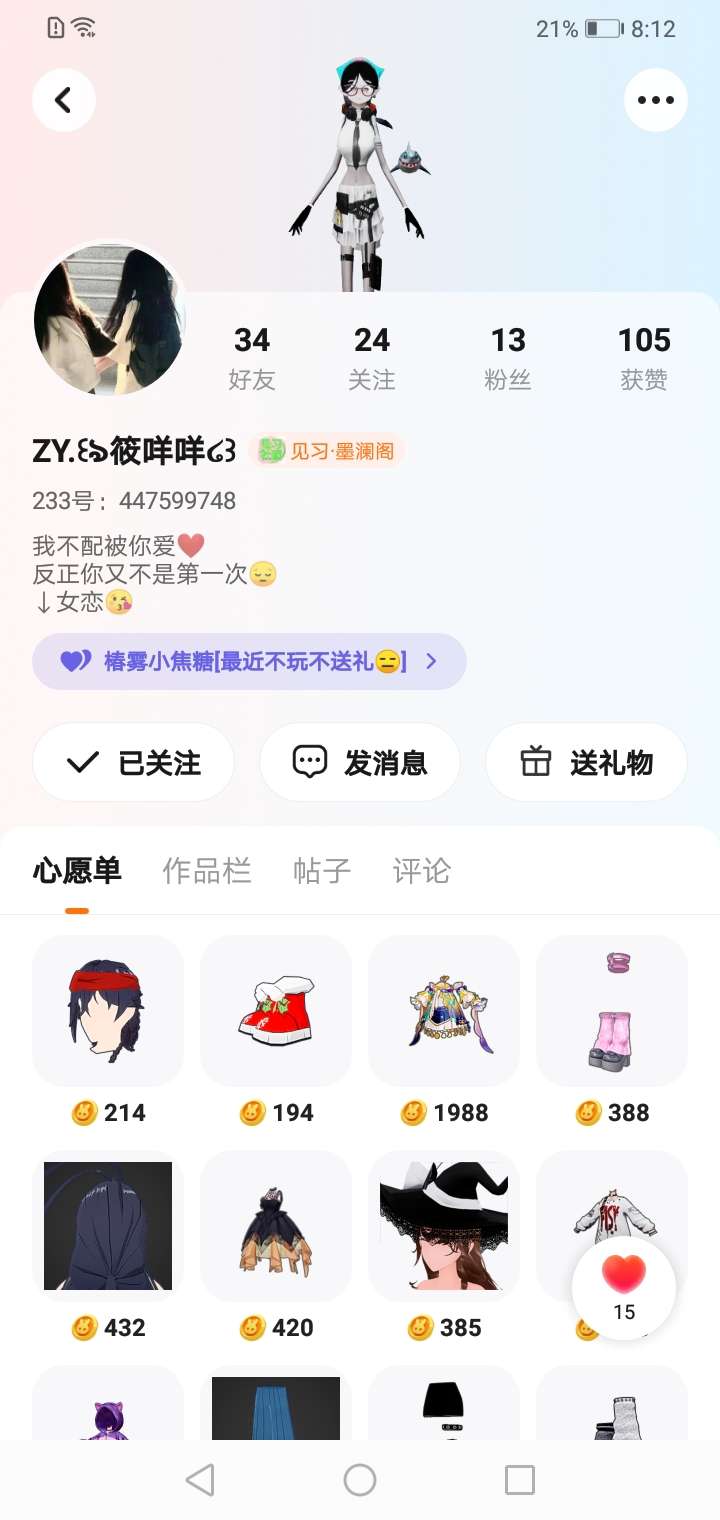The width and height of the screenshot is (720, 1520).
Task: Tap 送礼物 to send a gift
Action: [x=586, y=763]
